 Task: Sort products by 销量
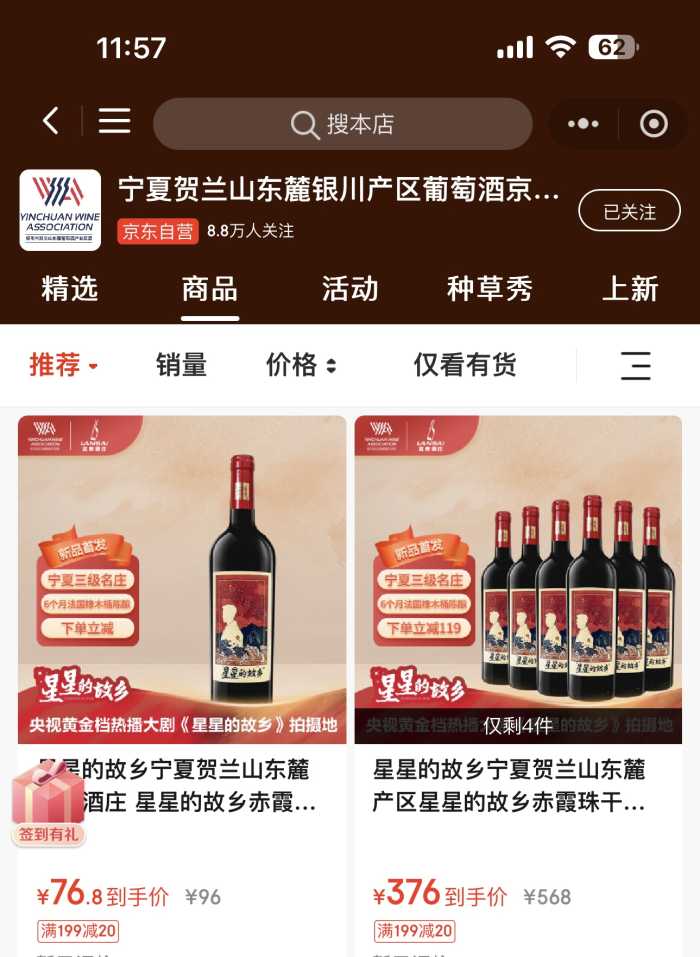pyautogui.click(x=181, y=365)
